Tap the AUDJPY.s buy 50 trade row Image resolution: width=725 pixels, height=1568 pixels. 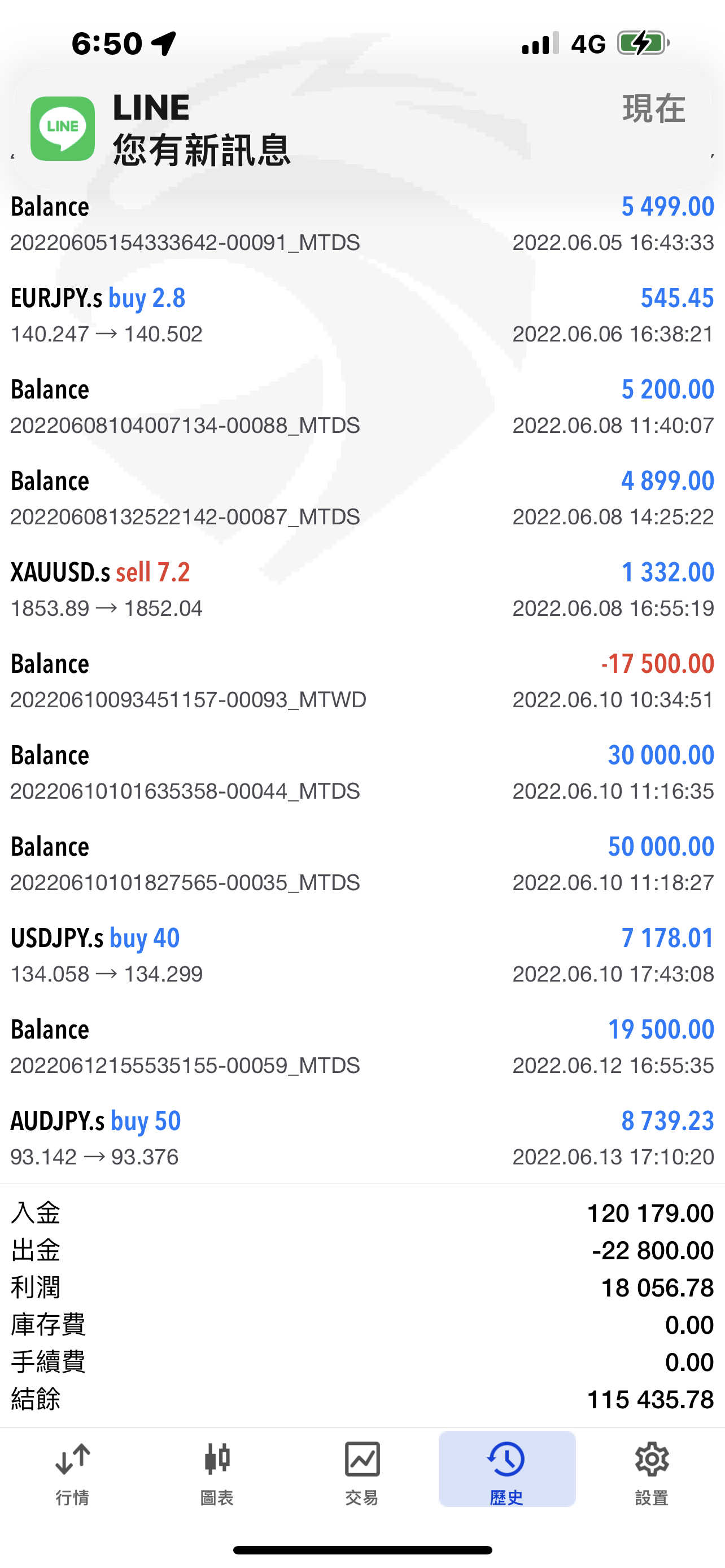[x=362, y=1138]
